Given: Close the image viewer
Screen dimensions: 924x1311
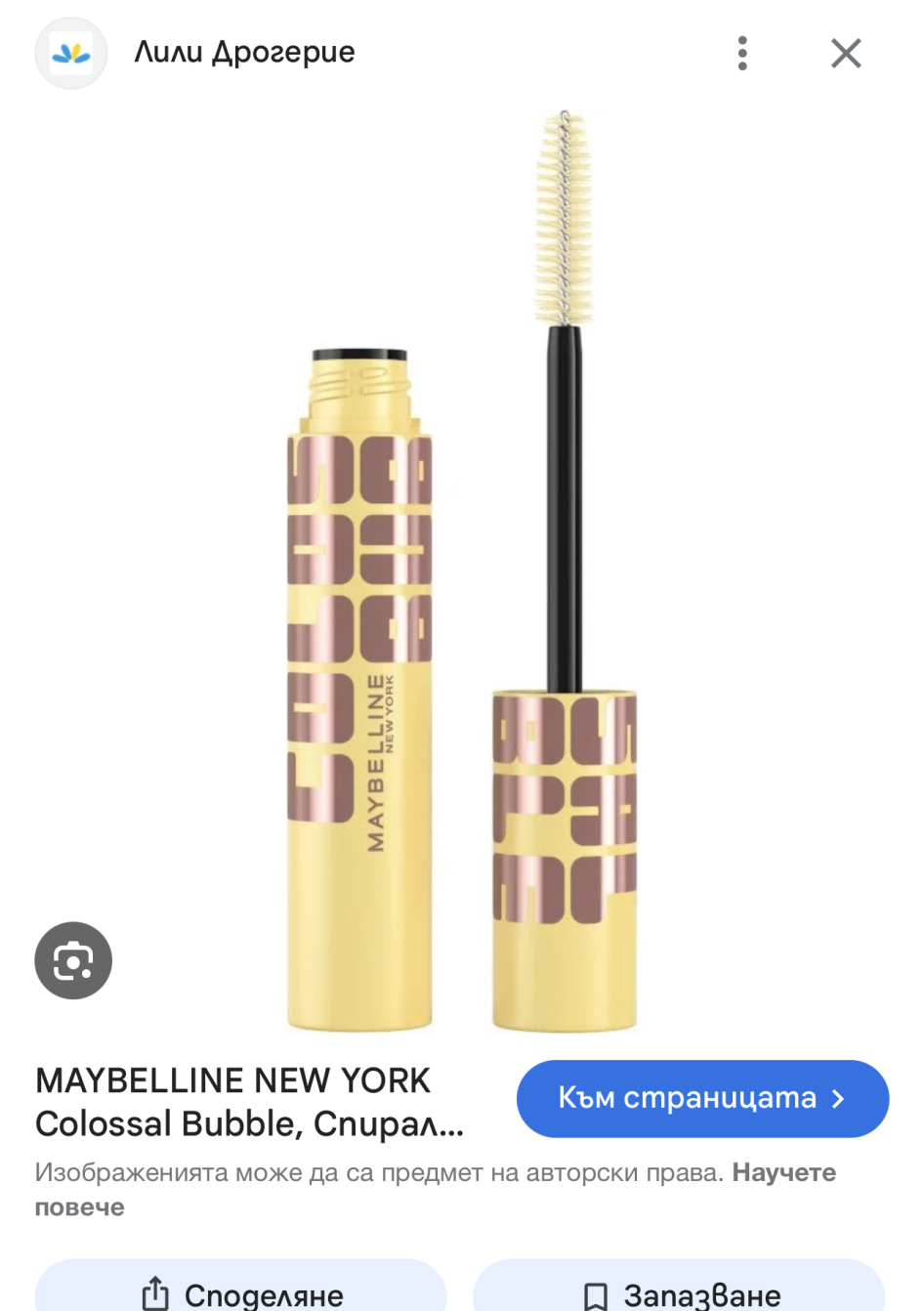Looking at the screenshot, I should click(x=846, y=53).
